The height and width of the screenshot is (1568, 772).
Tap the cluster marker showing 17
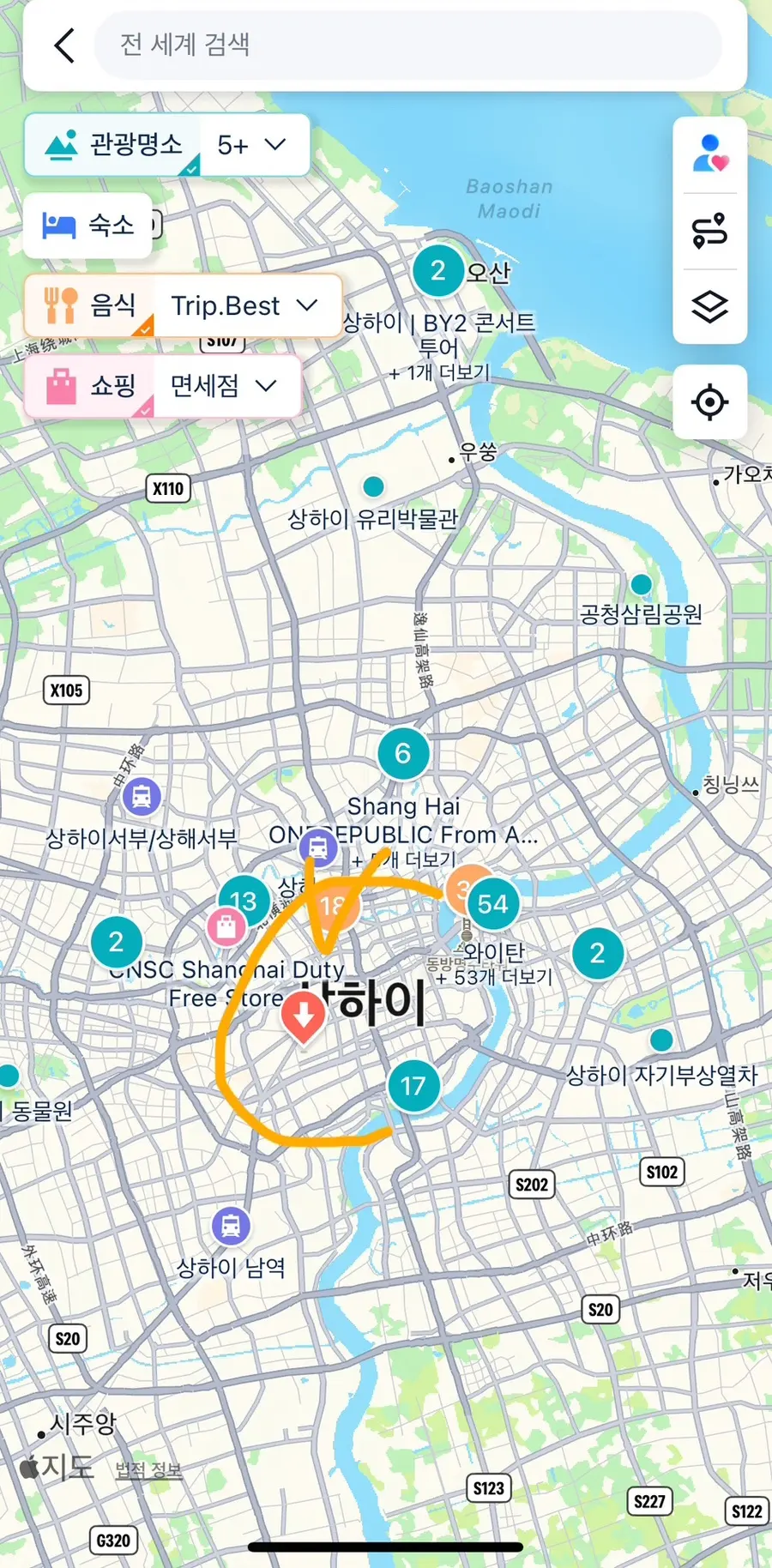(x=413, y=1086)
